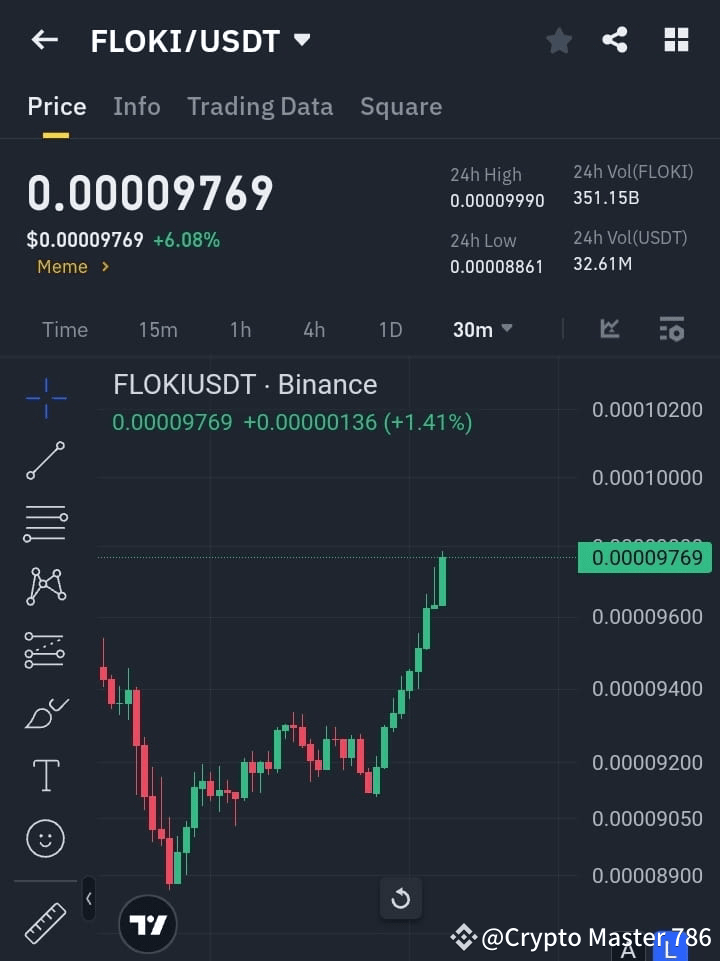Switch to the Trading Data tab
The width and height of the screenshot is (720, 961).
coord(260,106)
